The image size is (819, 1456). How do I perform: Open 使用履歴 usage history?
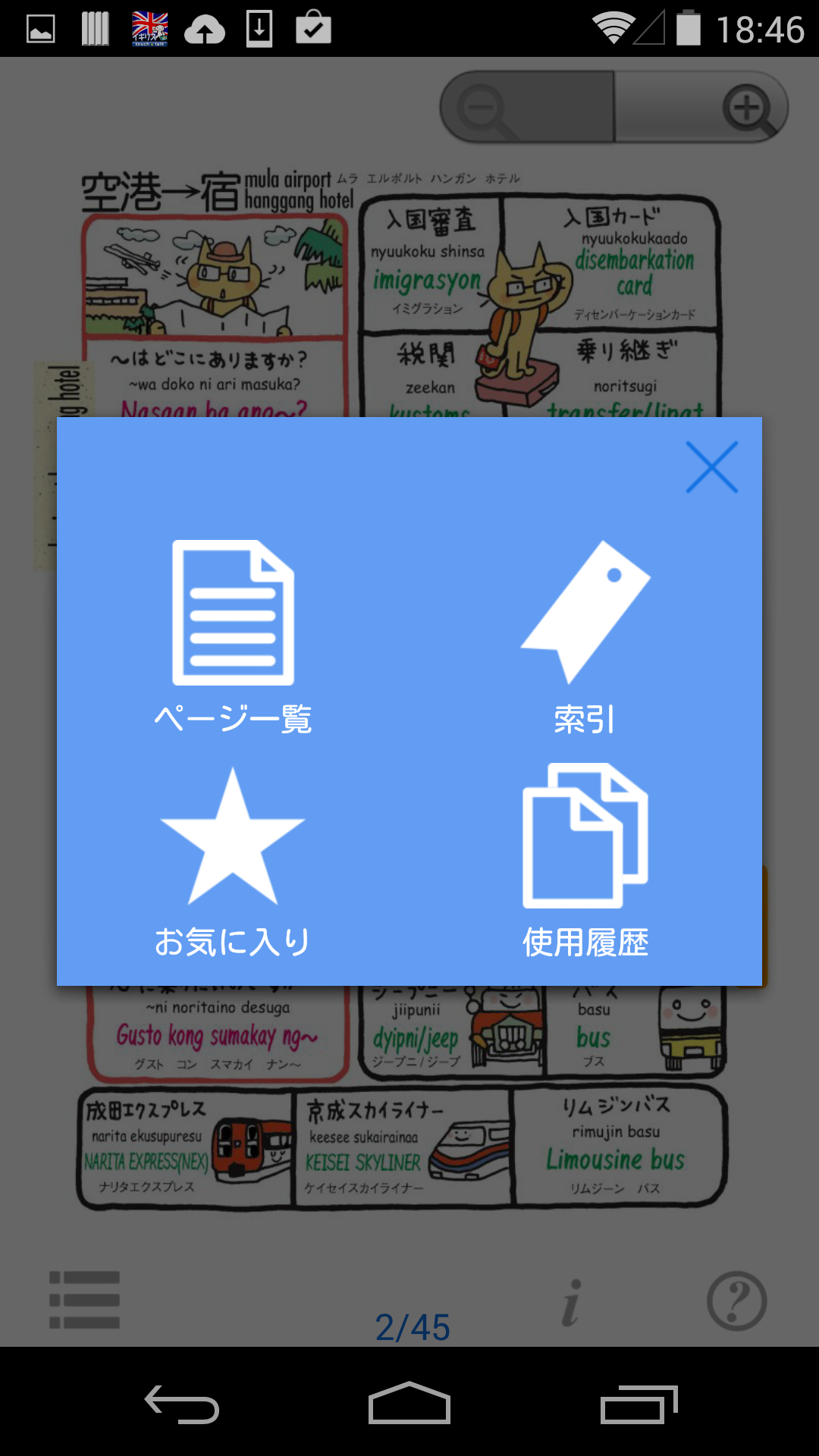click(585, 859)
